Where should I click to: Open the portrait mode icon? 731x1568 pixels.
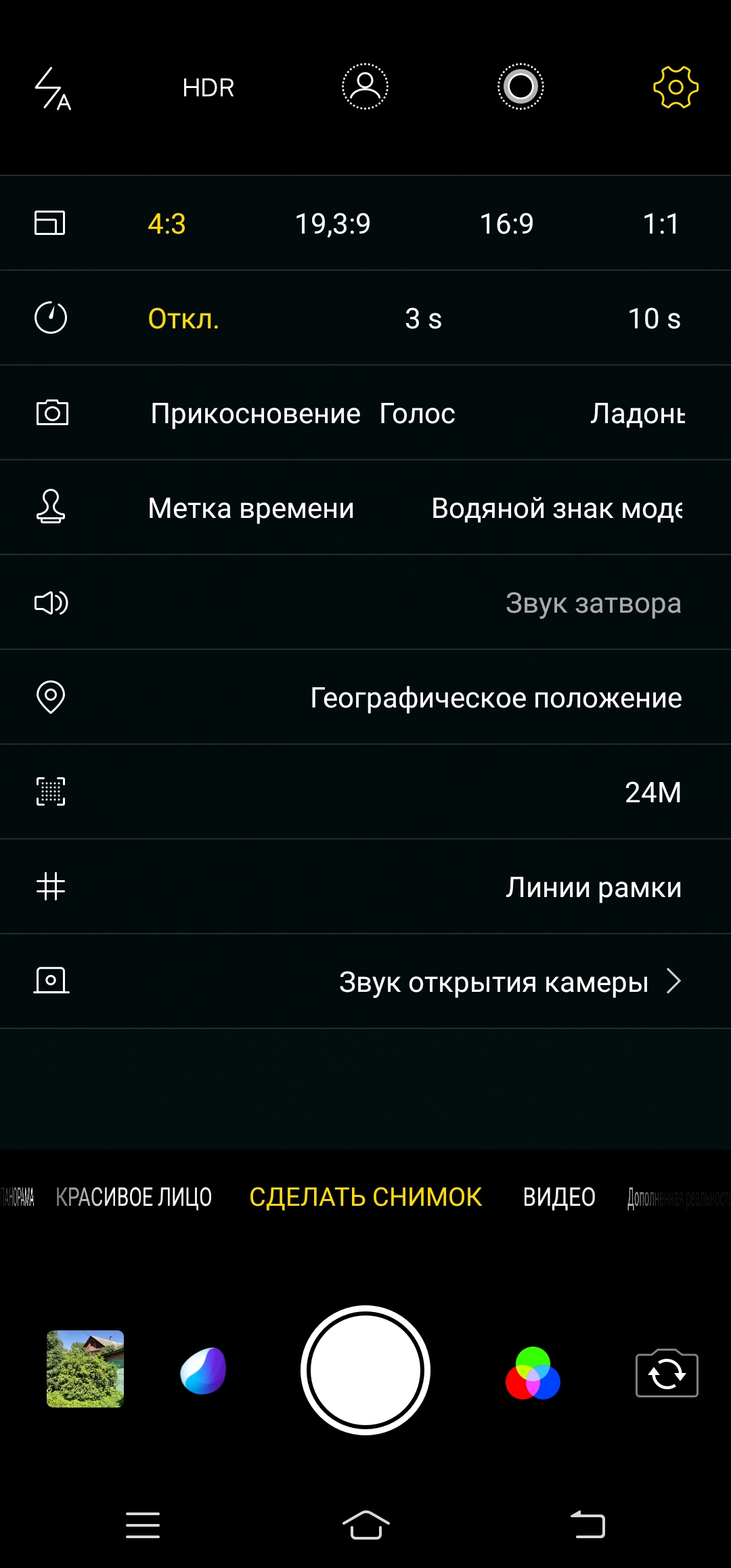(x=365, y=87)
